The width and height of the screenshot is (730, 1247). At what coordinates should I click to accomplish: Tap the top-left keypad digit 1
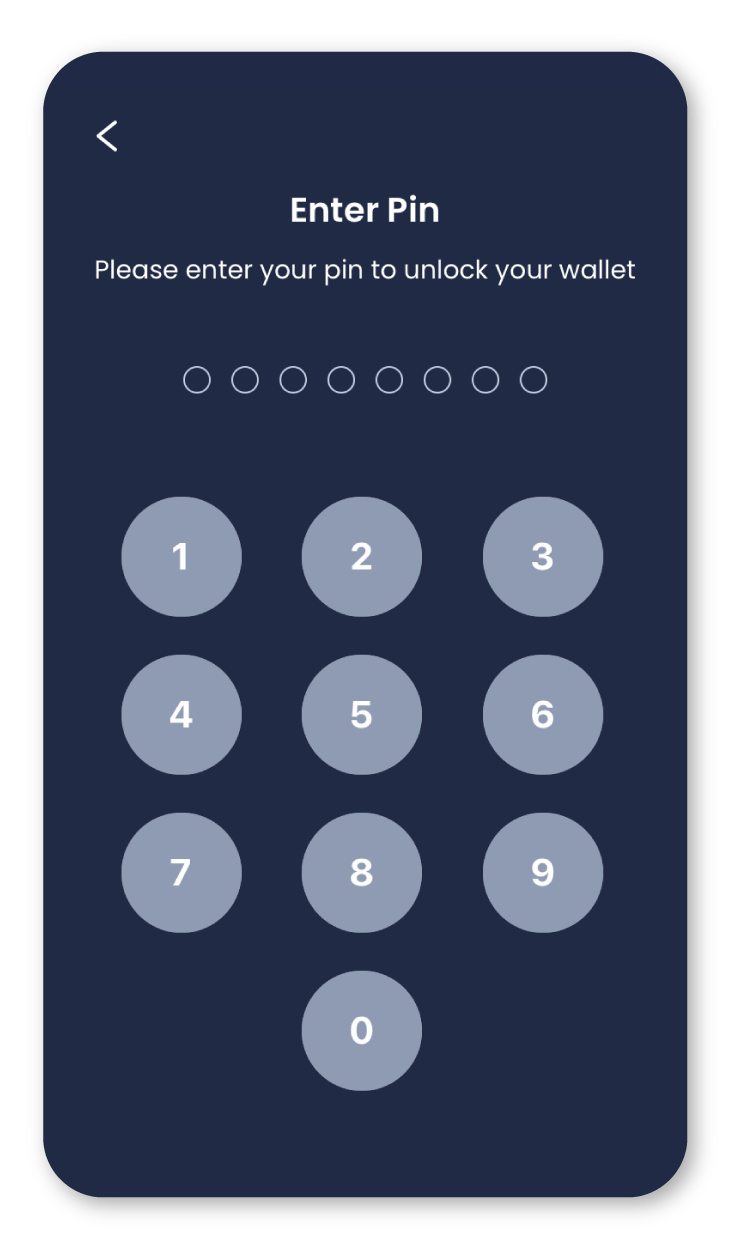[x=181, y=557]
